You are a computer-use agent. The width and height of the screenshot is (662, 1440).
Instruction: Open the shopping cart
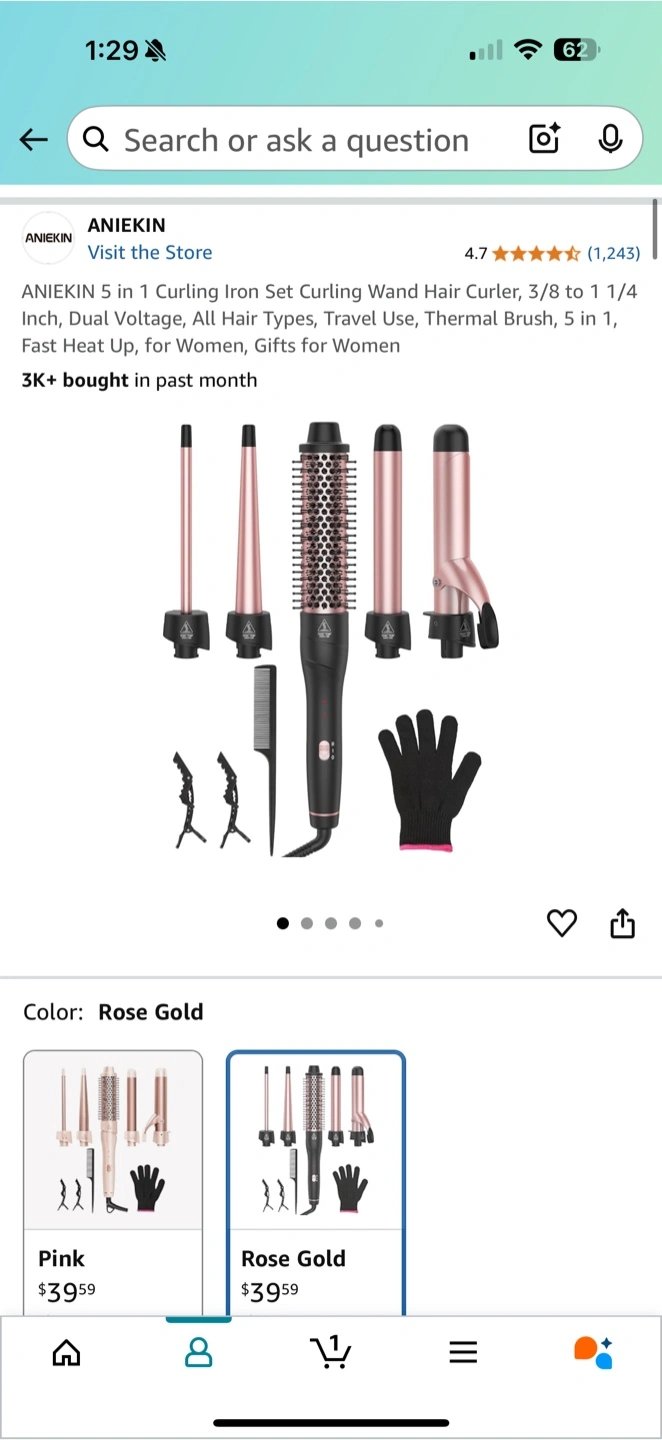coord(330,1352)
